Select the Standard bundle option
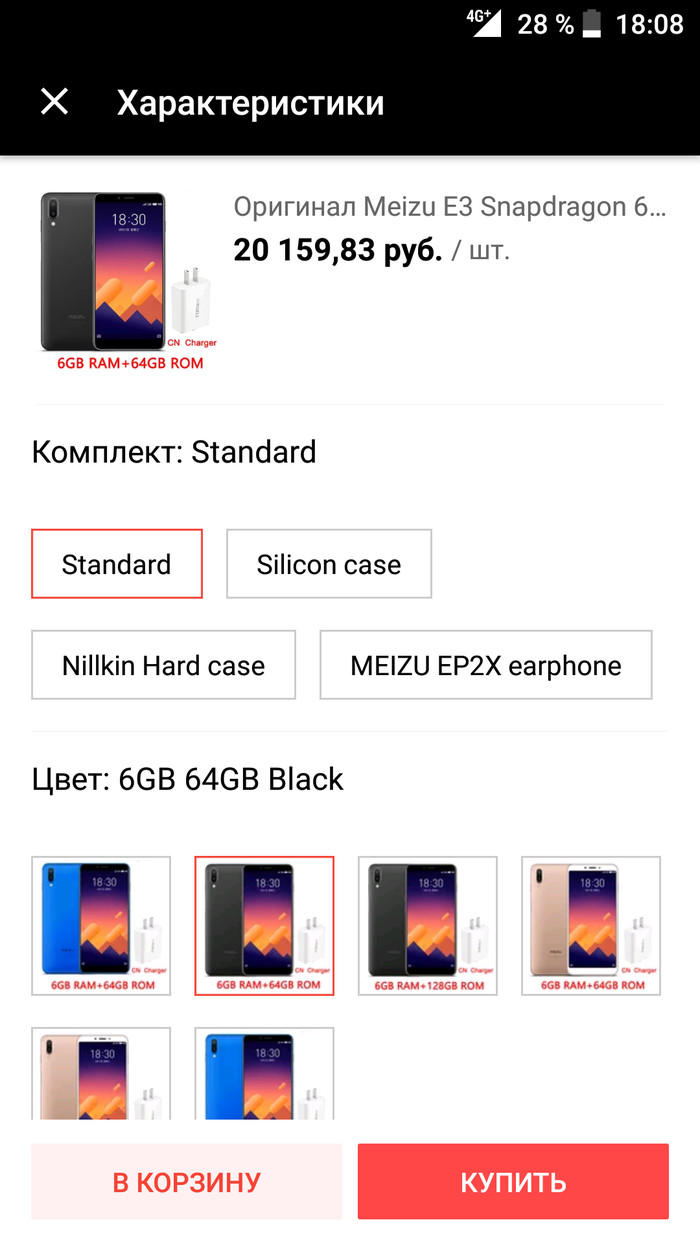This screenshot has height=1244, width=700. (117, 564)
